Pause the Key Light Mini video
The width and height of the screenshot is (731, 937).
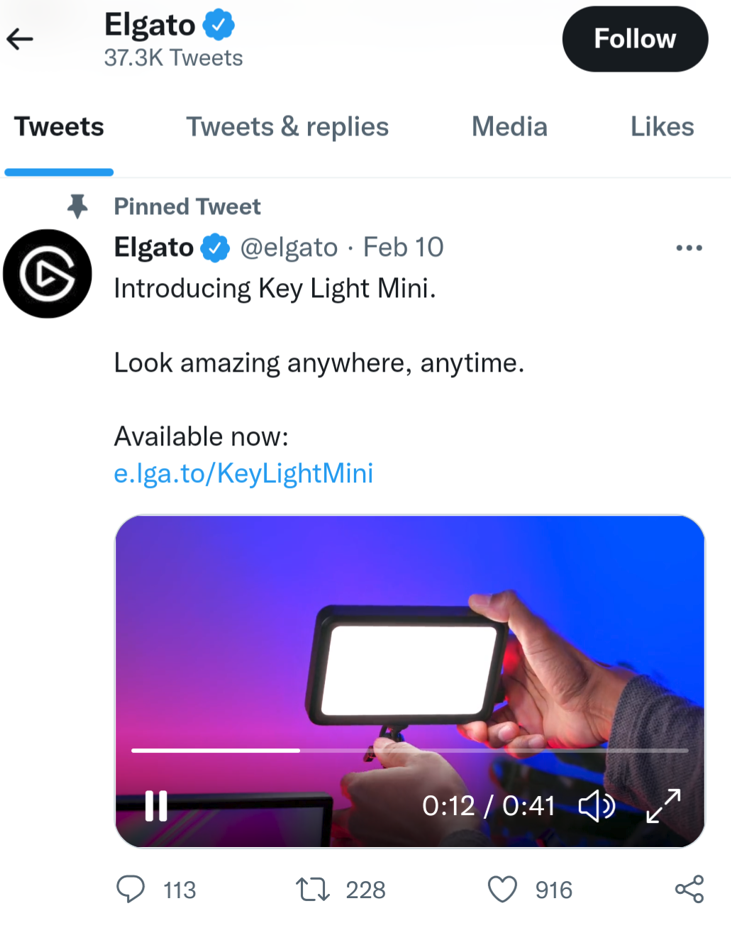tap(156, 805)
